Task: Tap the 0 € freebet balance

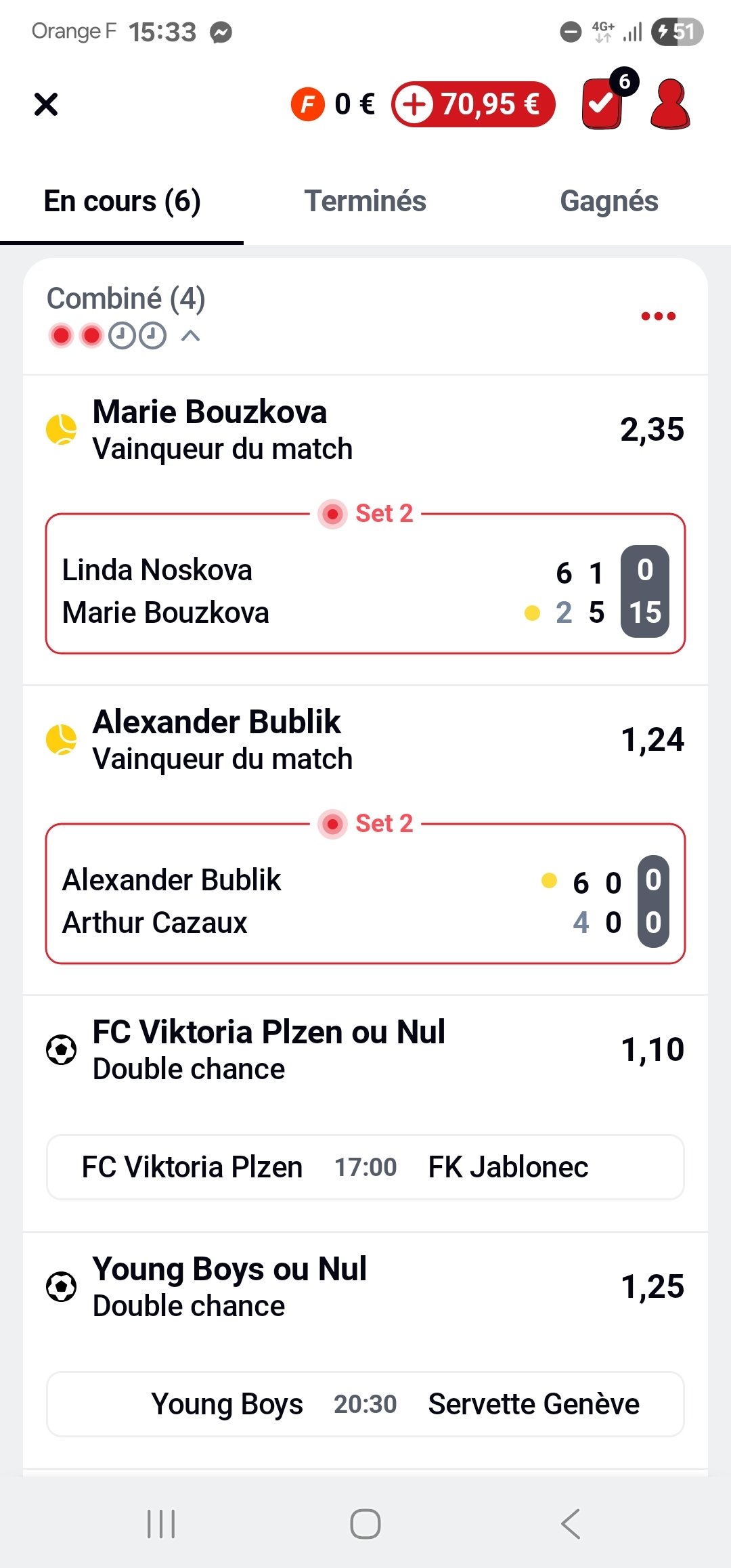Action: (333, 104)
